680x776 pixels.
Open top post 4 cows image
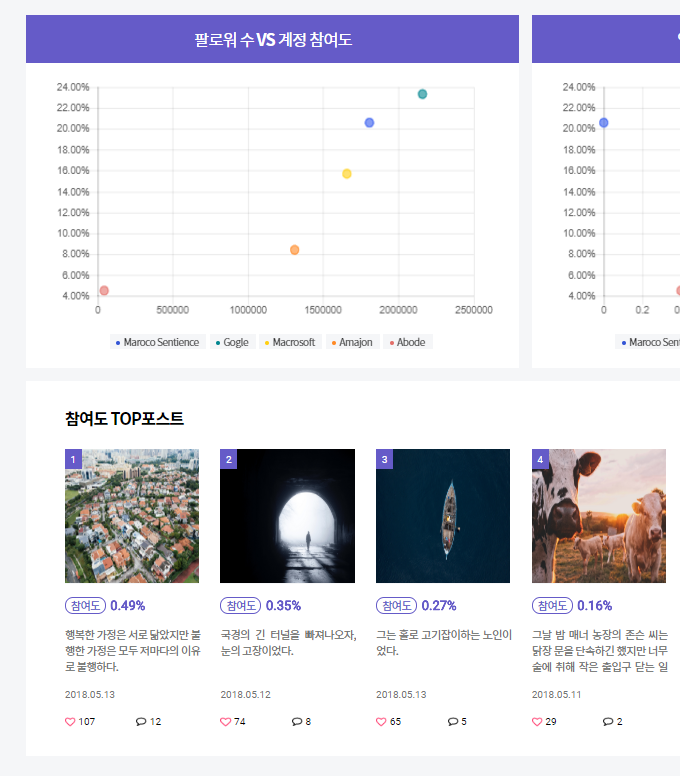tap(598, 516)
